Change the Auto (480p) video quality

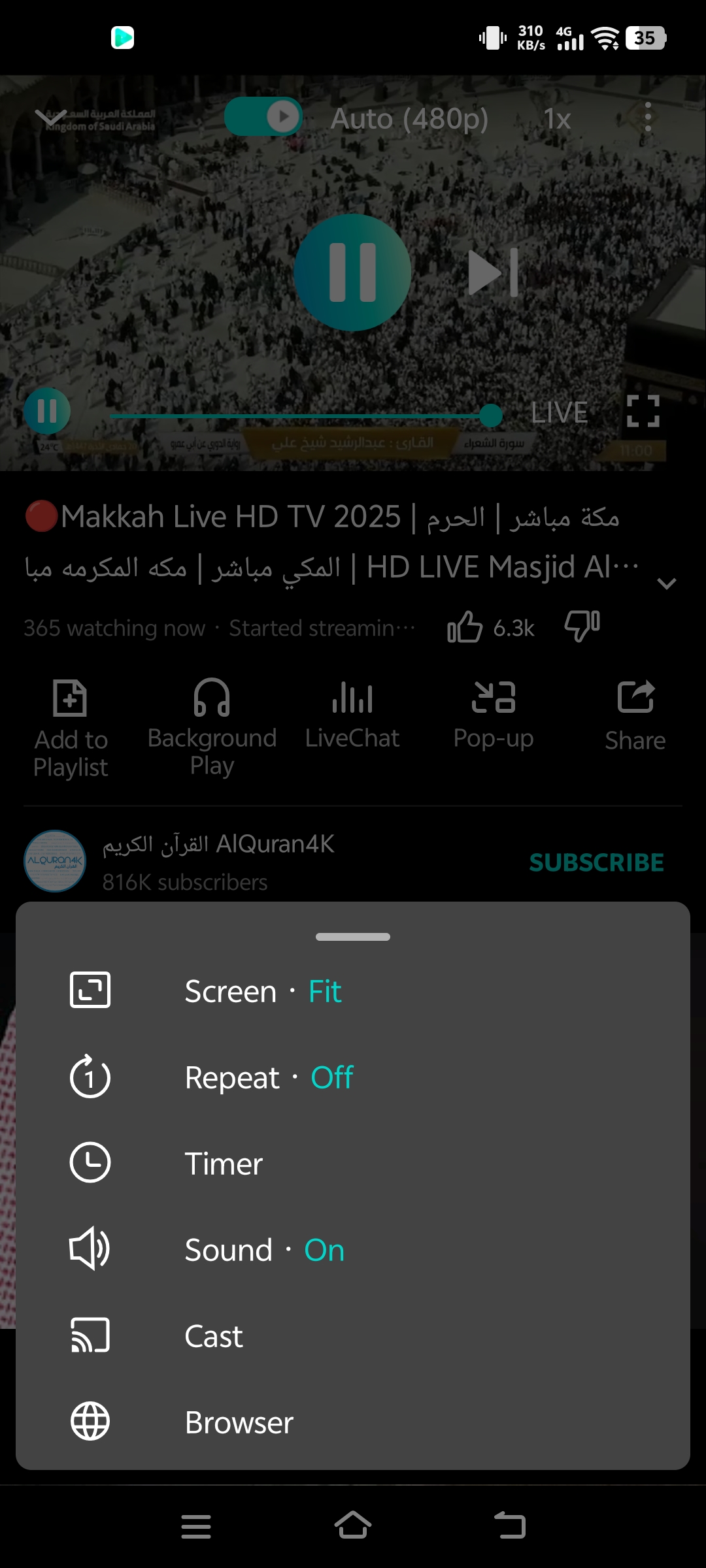pyautogui.click(x=409, y=119)
